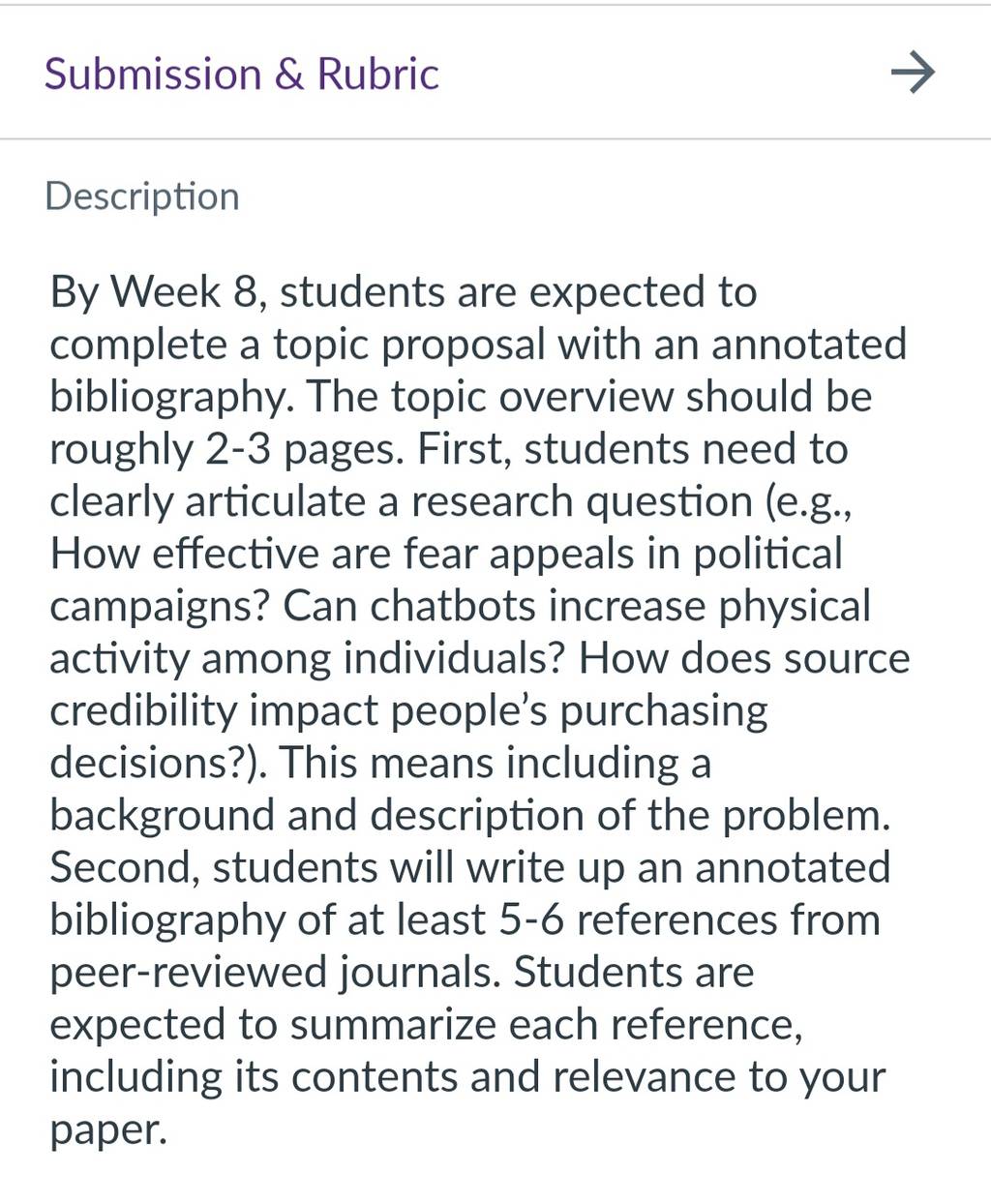Open the Submission & Rubric row
This screenshot has width=991, height=1204.
point(495,73)
